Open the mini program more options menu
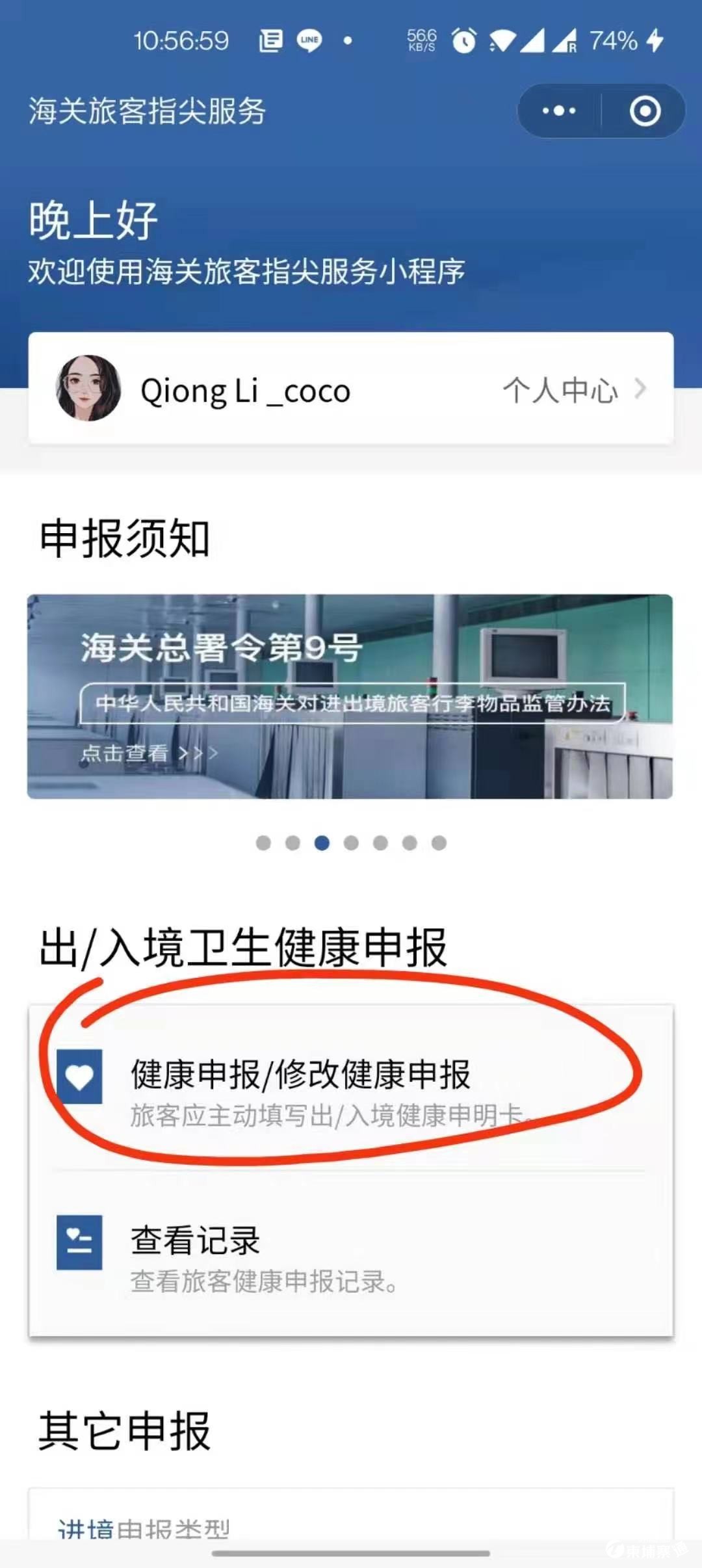This screenshot has height=1568, width=702. click(x=559, y=111)
